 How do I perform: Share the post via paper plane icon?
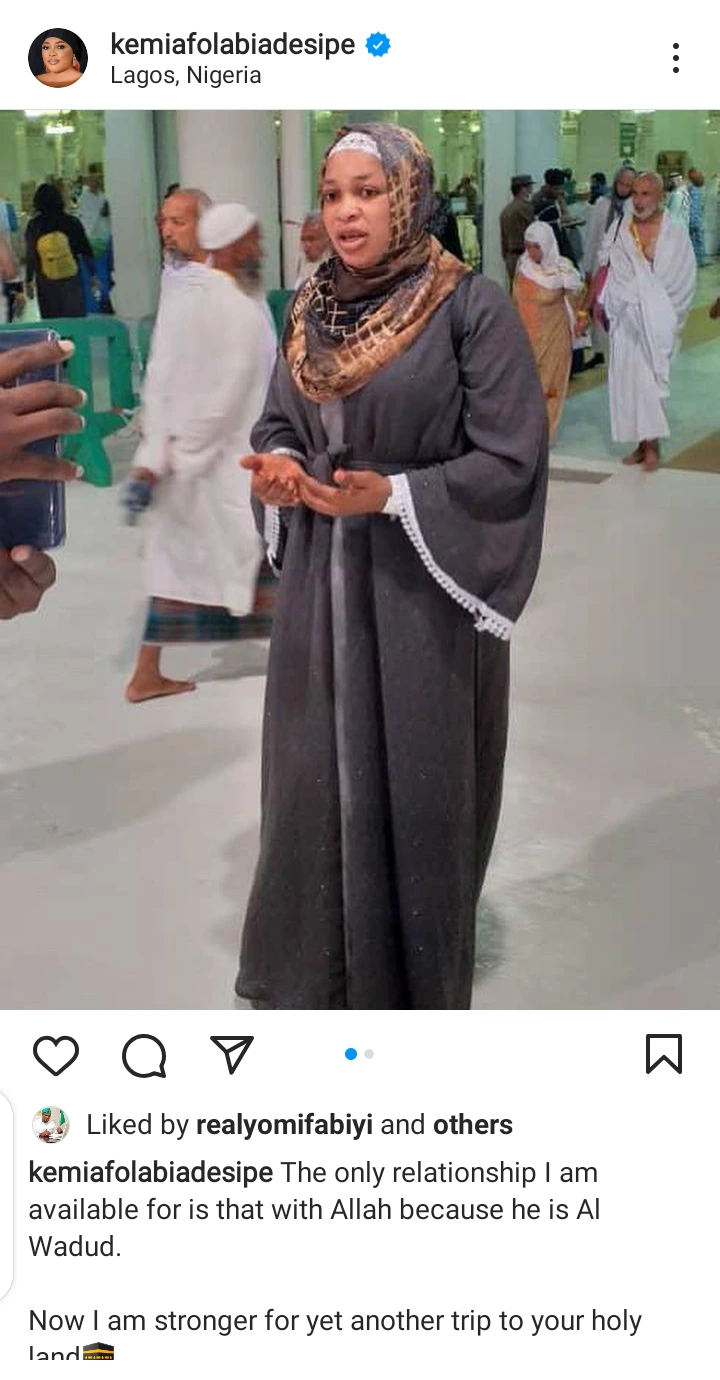(232, 1055)
